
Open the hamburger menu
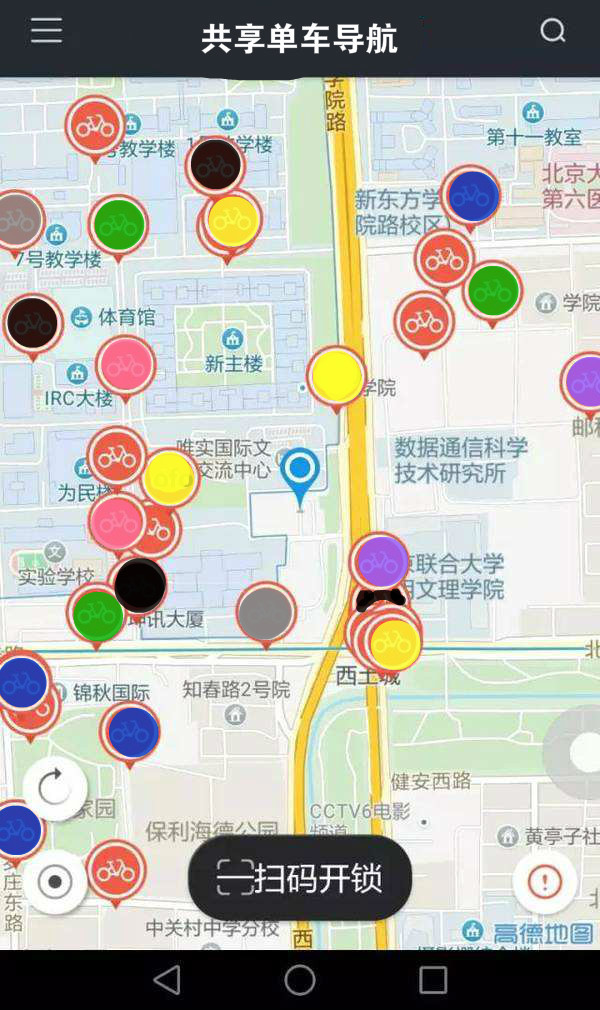tap(46, 32)
